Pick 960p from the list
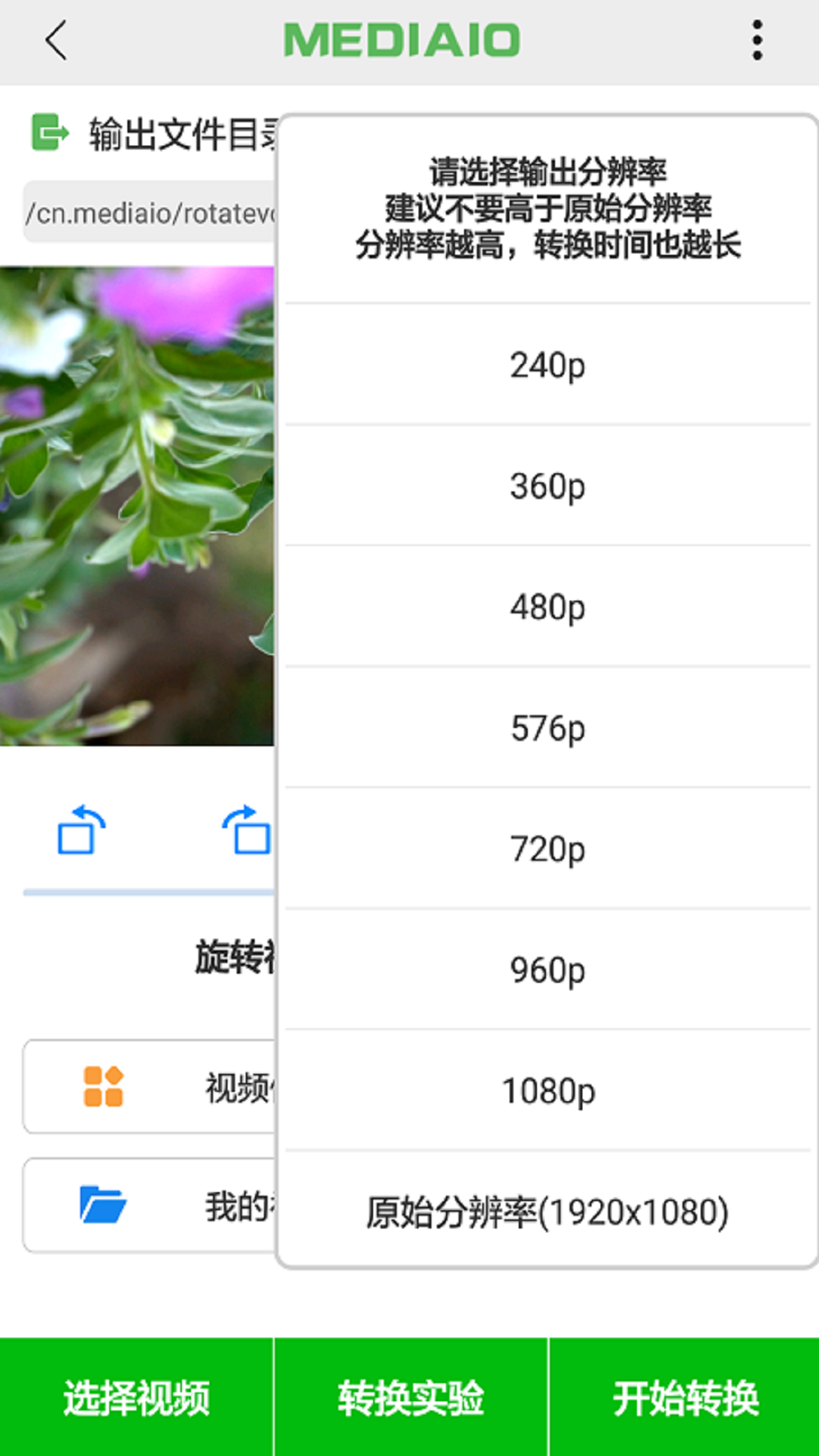Image resolution: width=819 pixels, height=1456 pixels. click(x=548, y=970)
